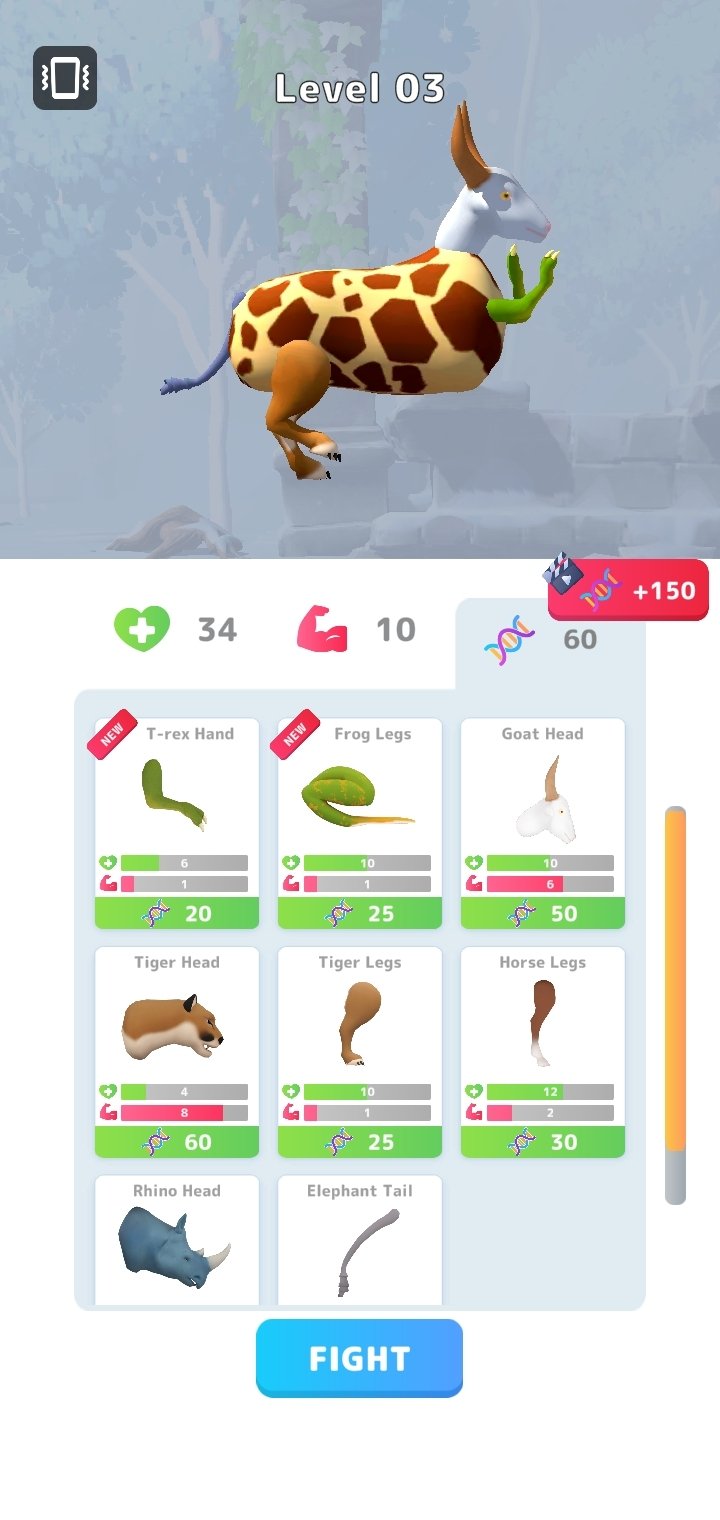Buy the Frog Legs card

point(360,824)
